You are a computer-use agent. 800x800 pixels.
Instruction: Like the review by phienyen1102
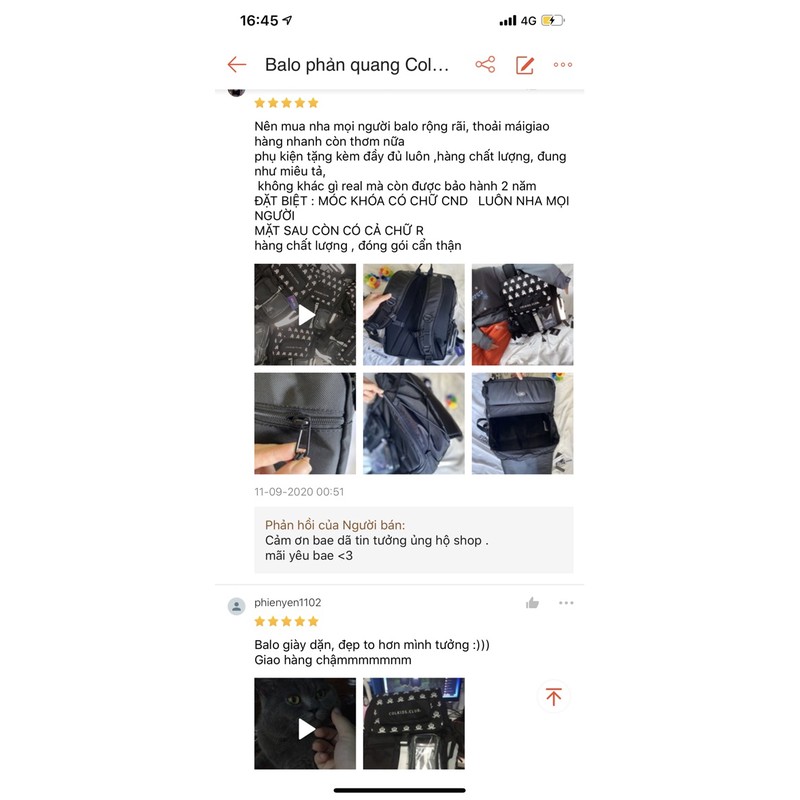532,603
